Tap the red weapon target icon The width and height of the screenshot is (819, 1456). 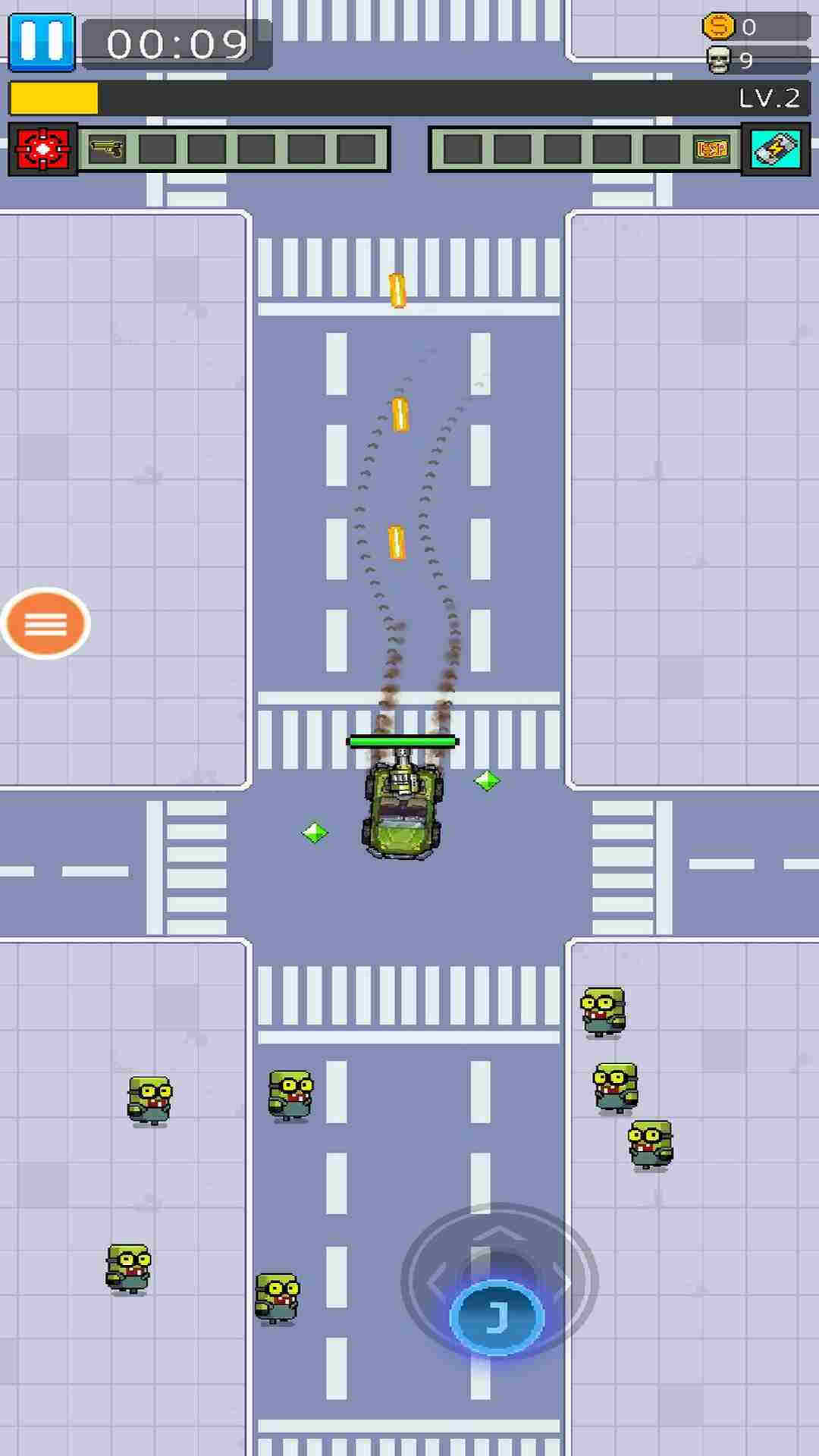43,149
